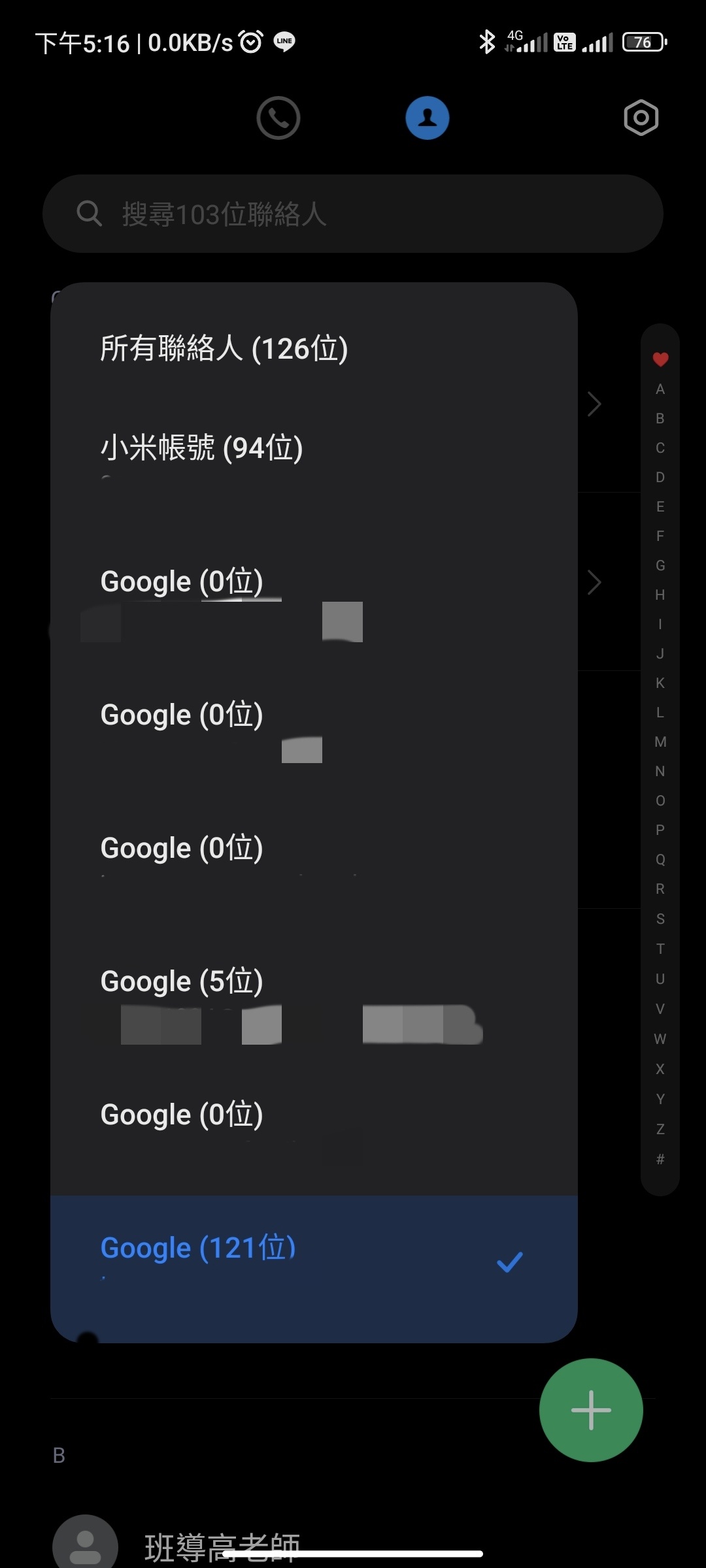Jump to letter M in index
The width and height of the screenshot is (706, 1568).
(660, 742)
